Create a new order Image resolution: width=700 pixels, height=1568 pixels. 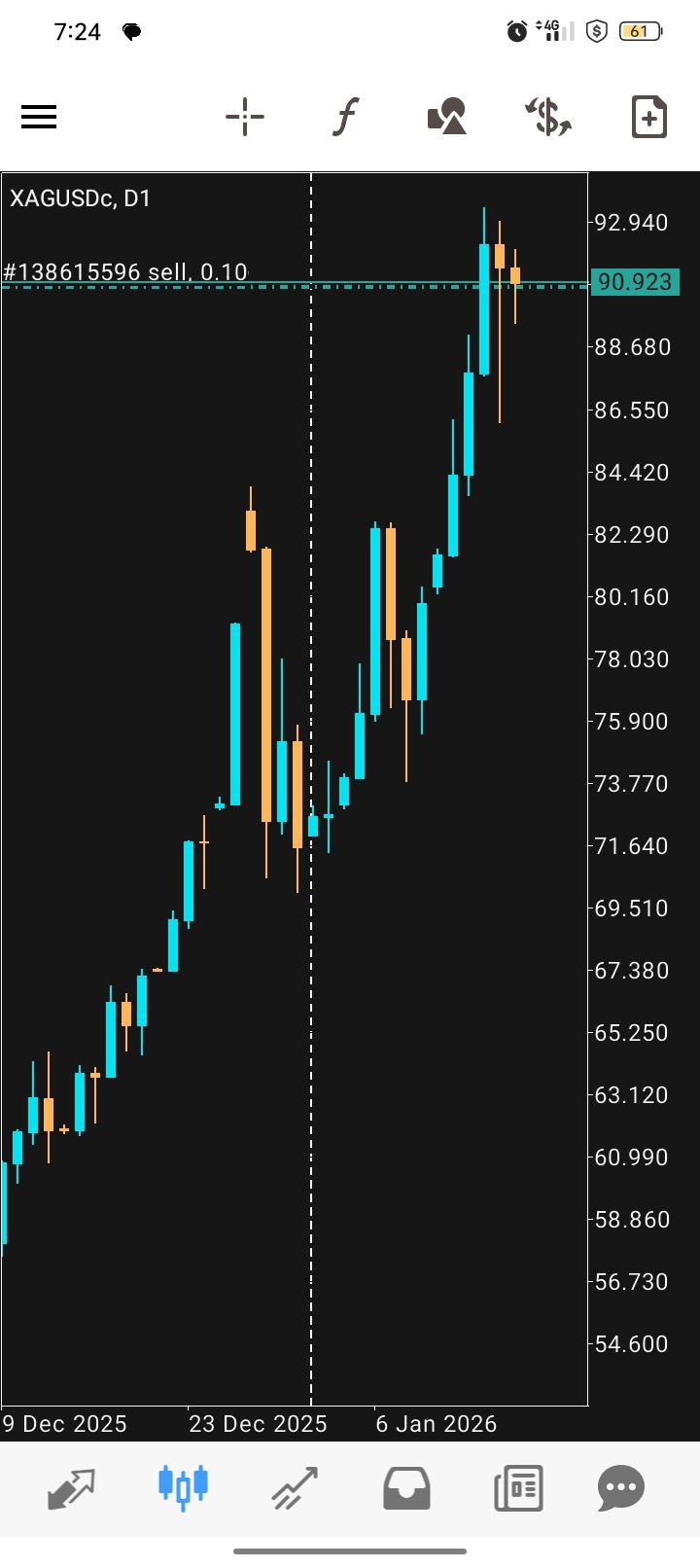click(648, 118)
